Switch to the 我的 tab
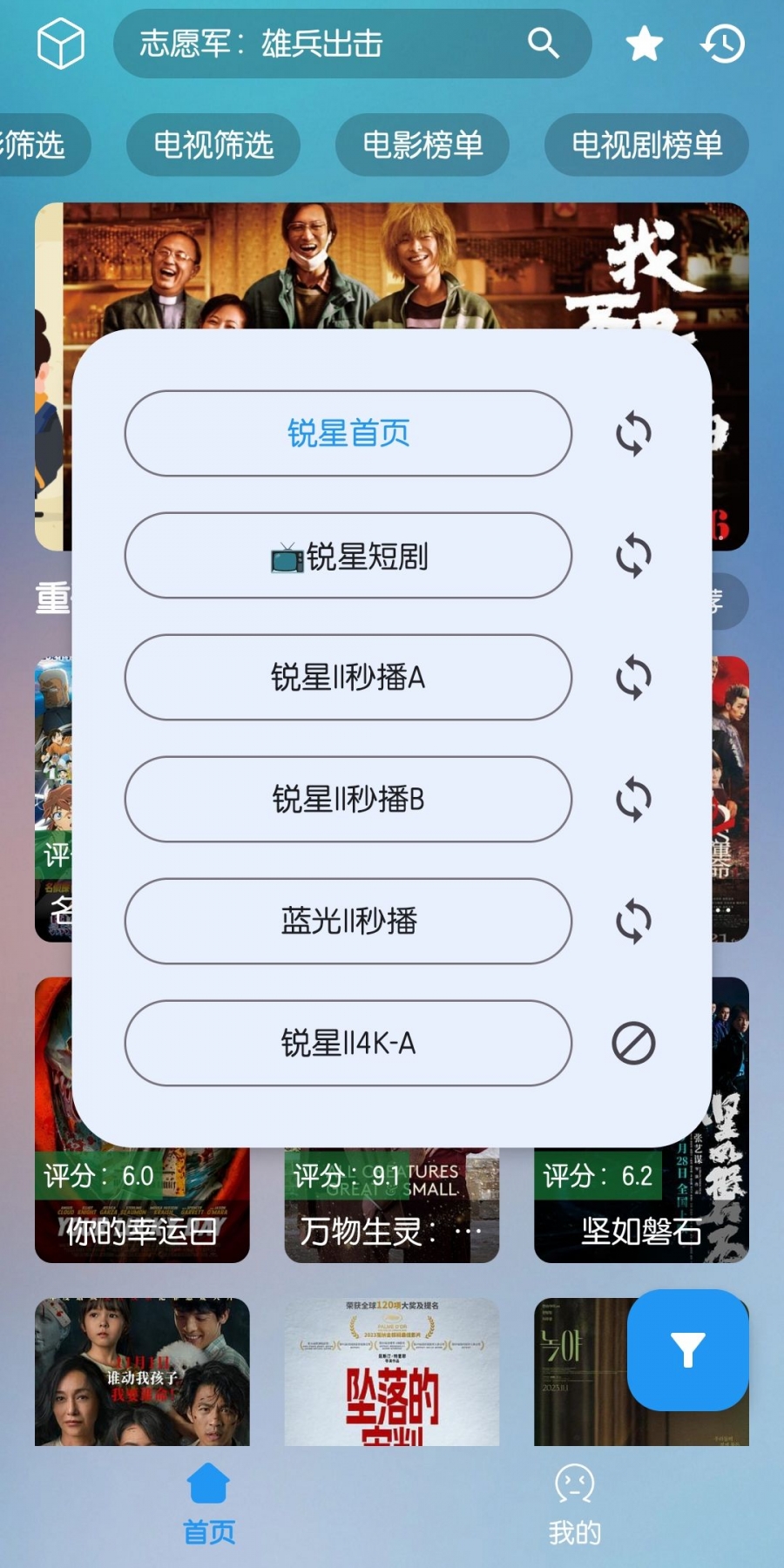 (x=575, y=1503)
